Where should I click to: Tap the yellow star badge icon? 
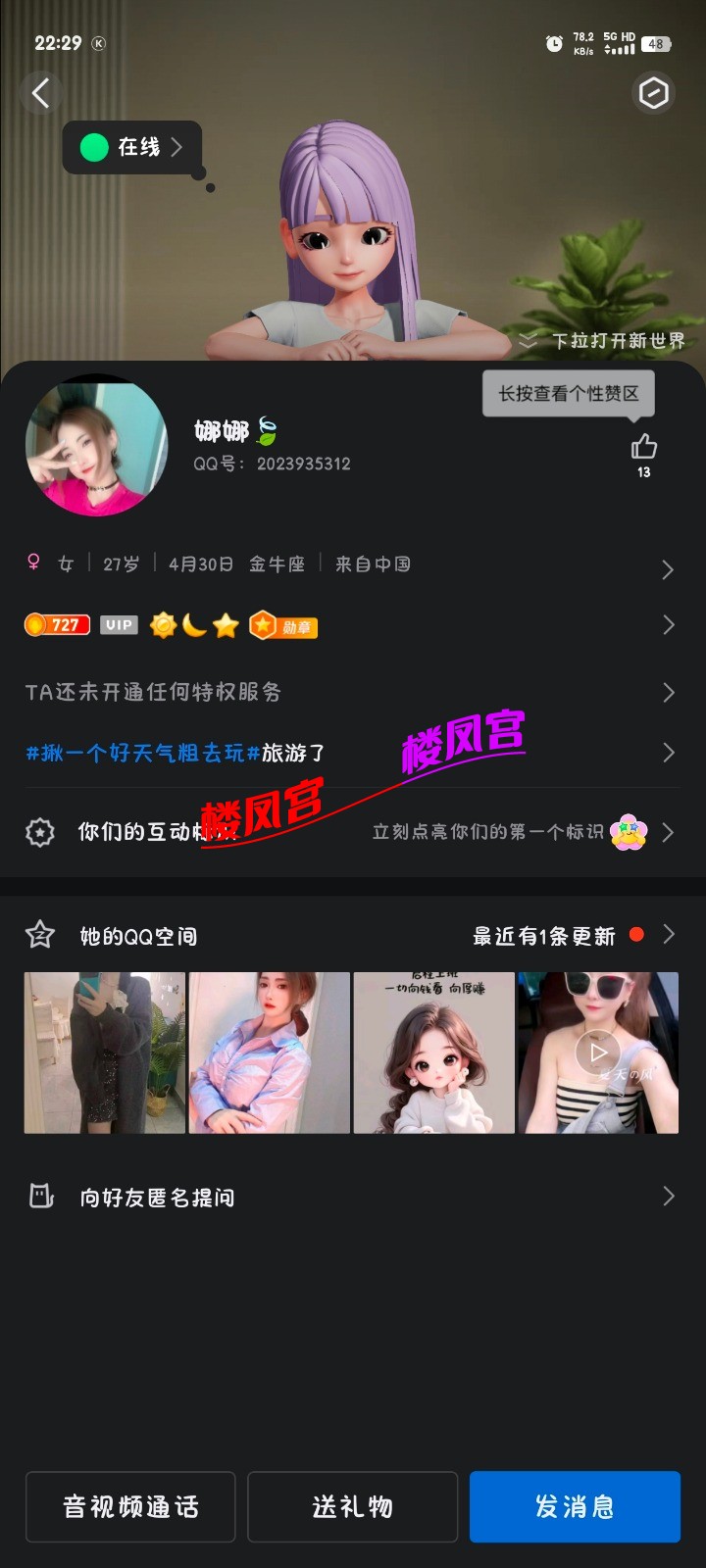(226, 625)
